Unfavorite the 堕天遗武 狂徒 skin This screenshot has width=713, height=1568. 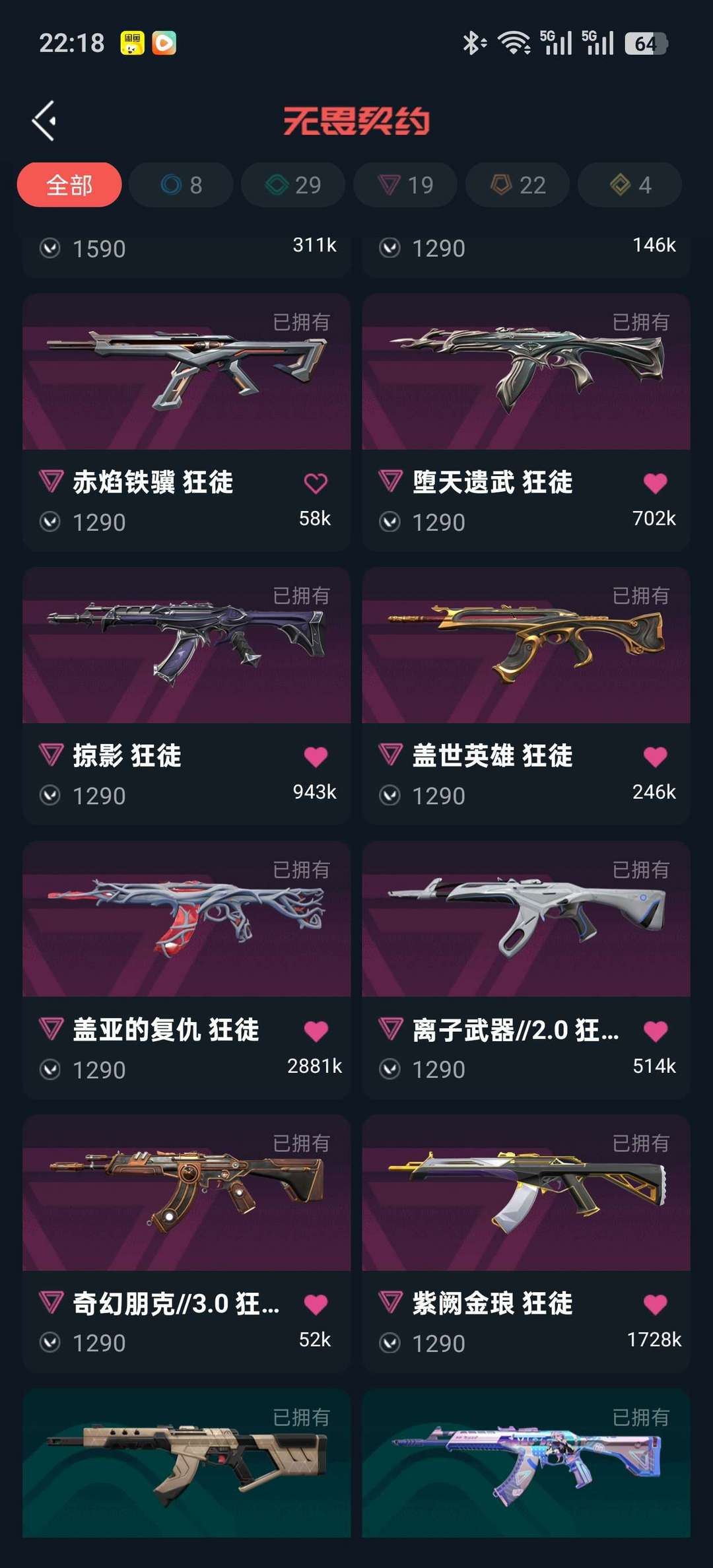coord(654,483)
